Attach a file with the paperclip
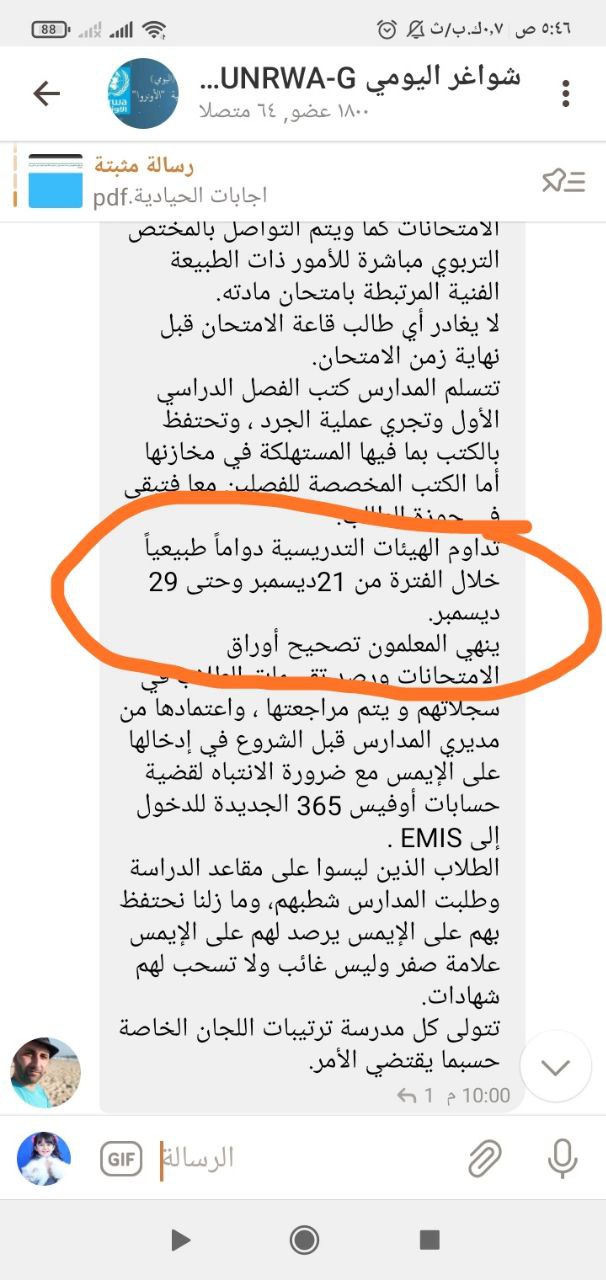The height and width of the screenshot is (1280, 606). point(484,1158)
